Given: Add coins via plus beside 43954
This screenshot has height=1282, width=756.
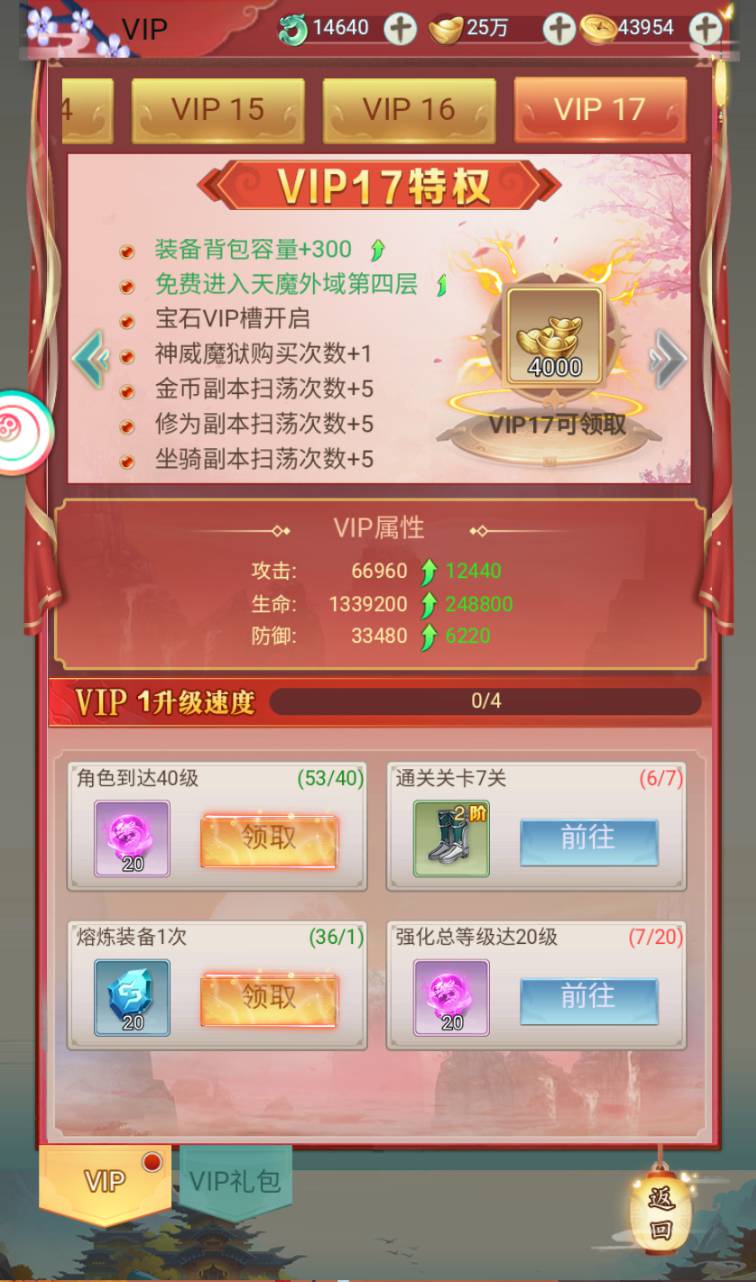Looking at the screenshot, I should coord(706,28).
